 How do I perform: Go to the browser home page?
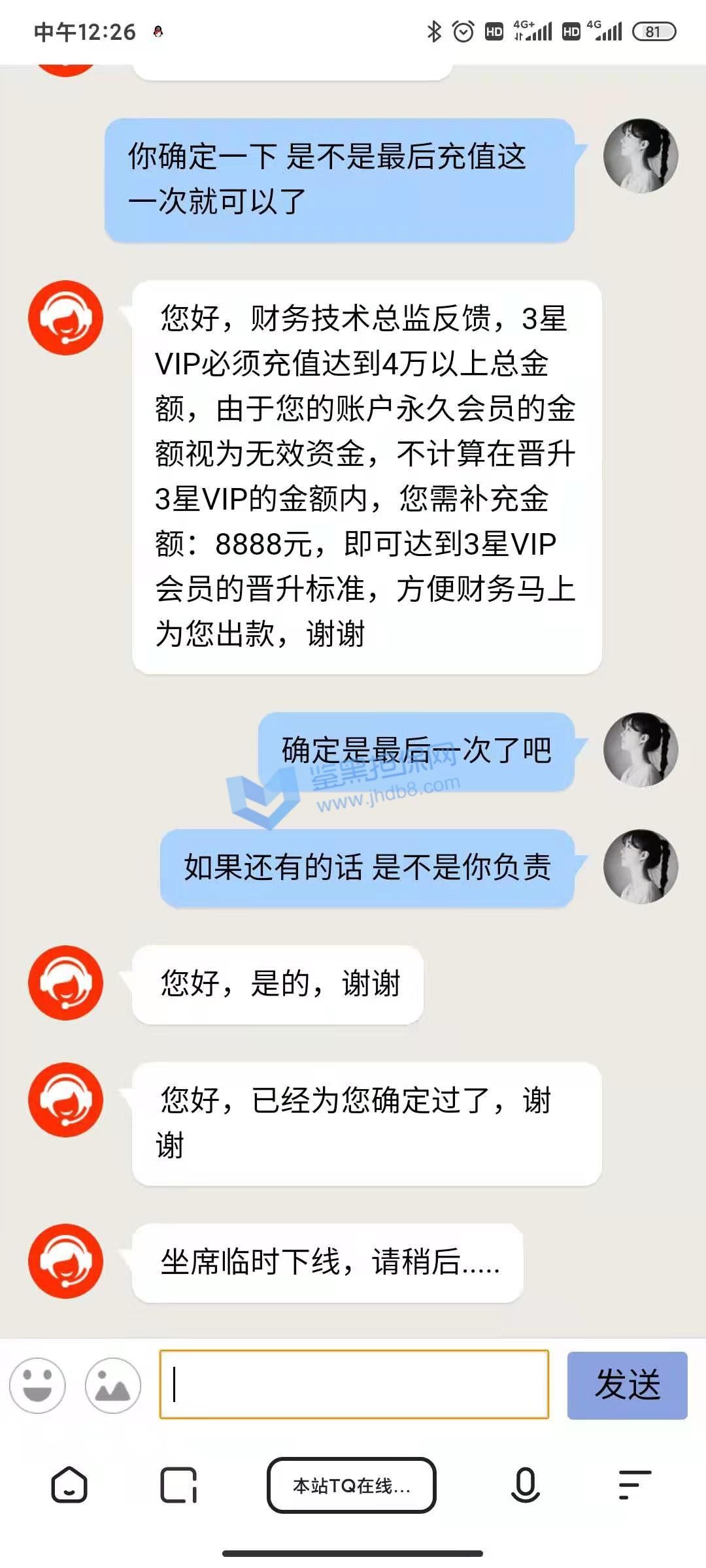[69, 1485]
